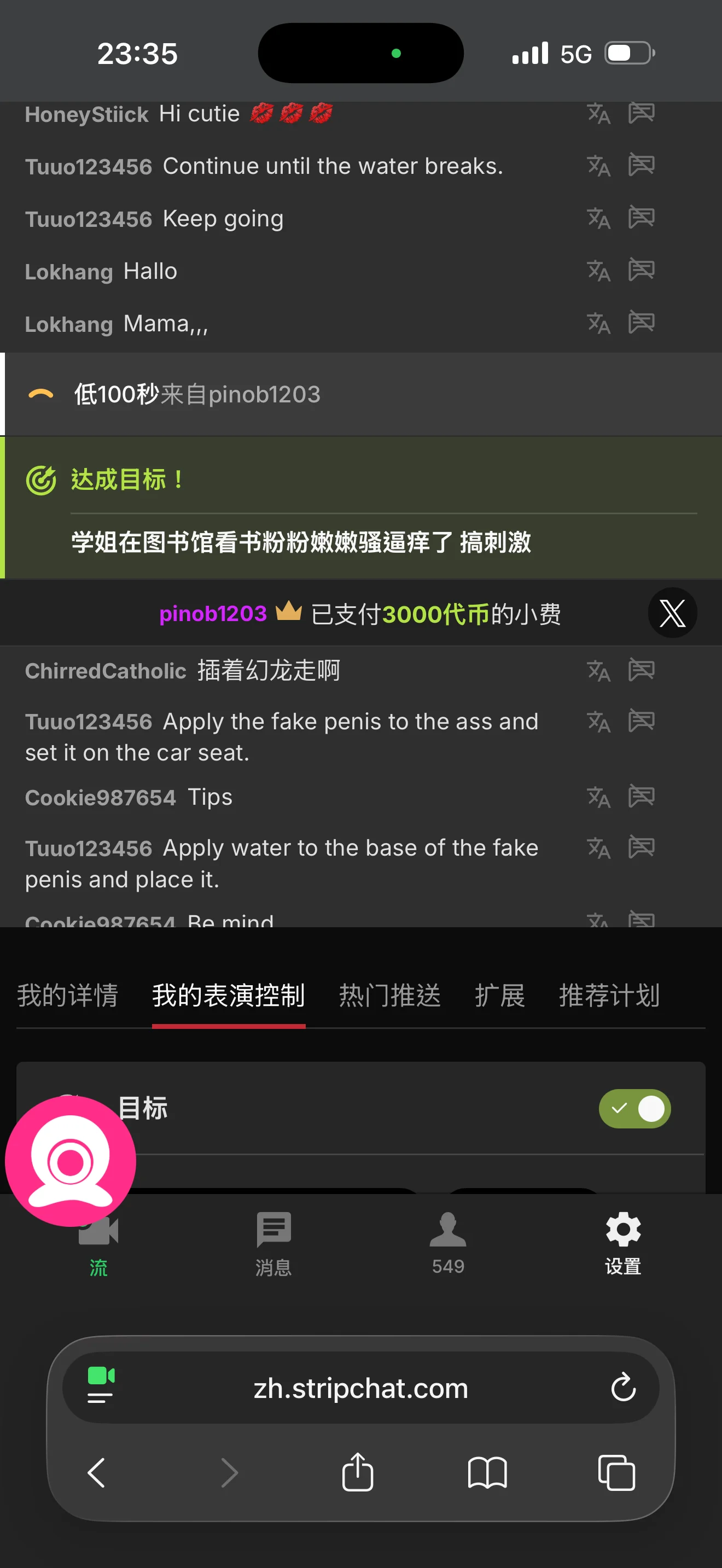Go back in Safari
722x1568 pixels.
(97, 1473)
